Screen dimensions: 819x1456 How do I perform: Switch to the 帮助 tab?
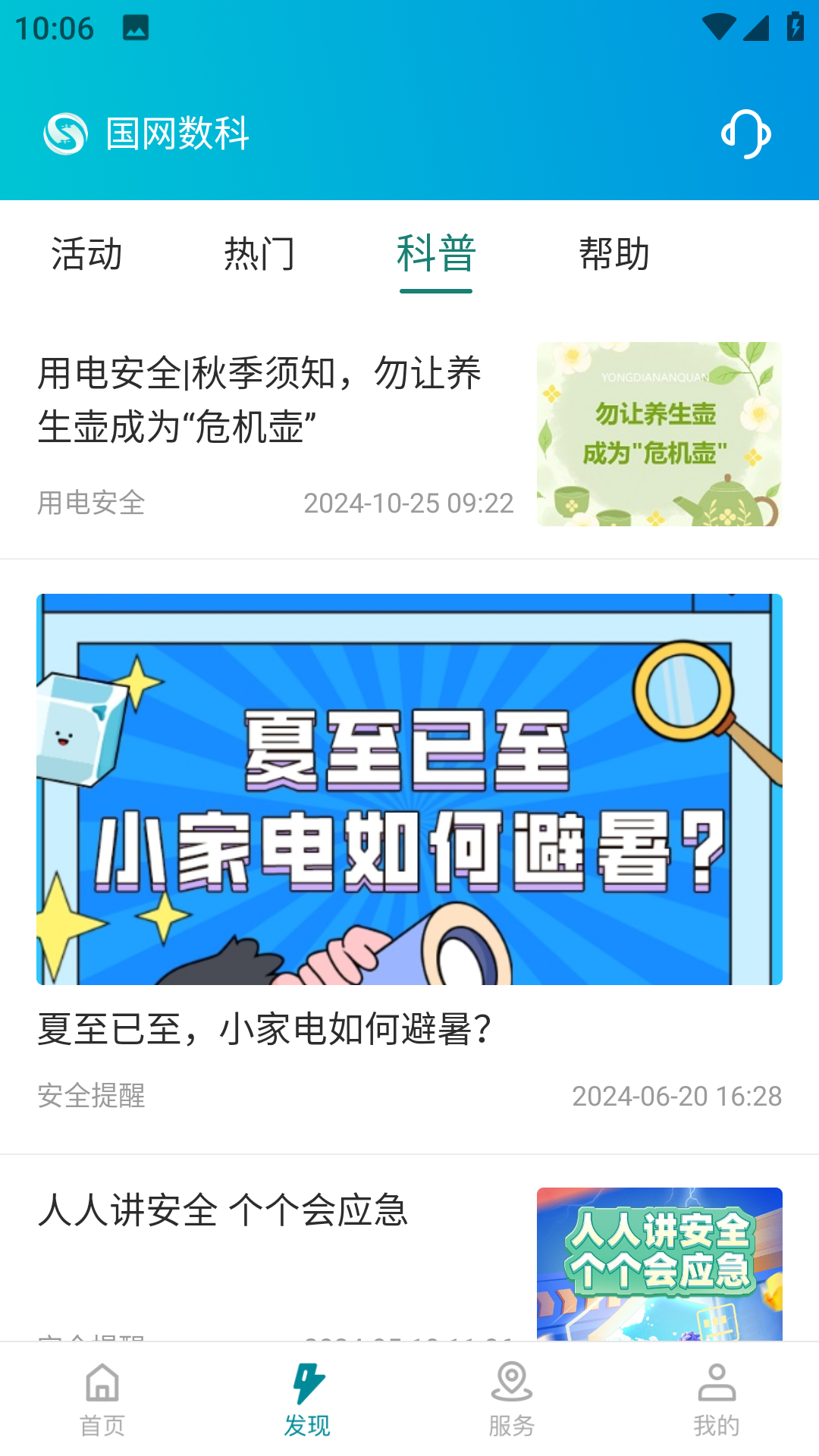point(614,254)
